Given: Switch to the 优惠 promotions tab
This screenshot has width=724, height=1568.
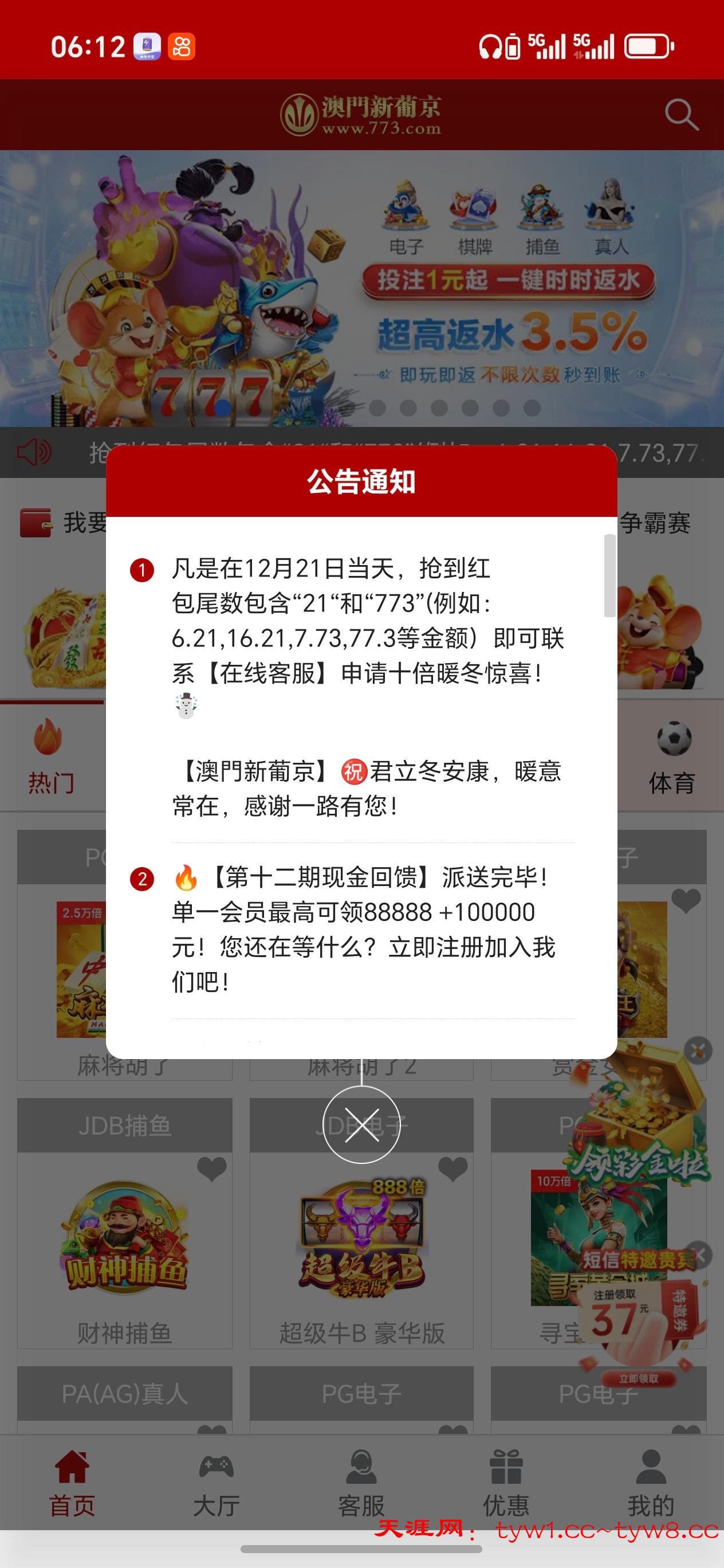Looking at the screenshot, I should pyautogui.click(x=506, y=1483).
